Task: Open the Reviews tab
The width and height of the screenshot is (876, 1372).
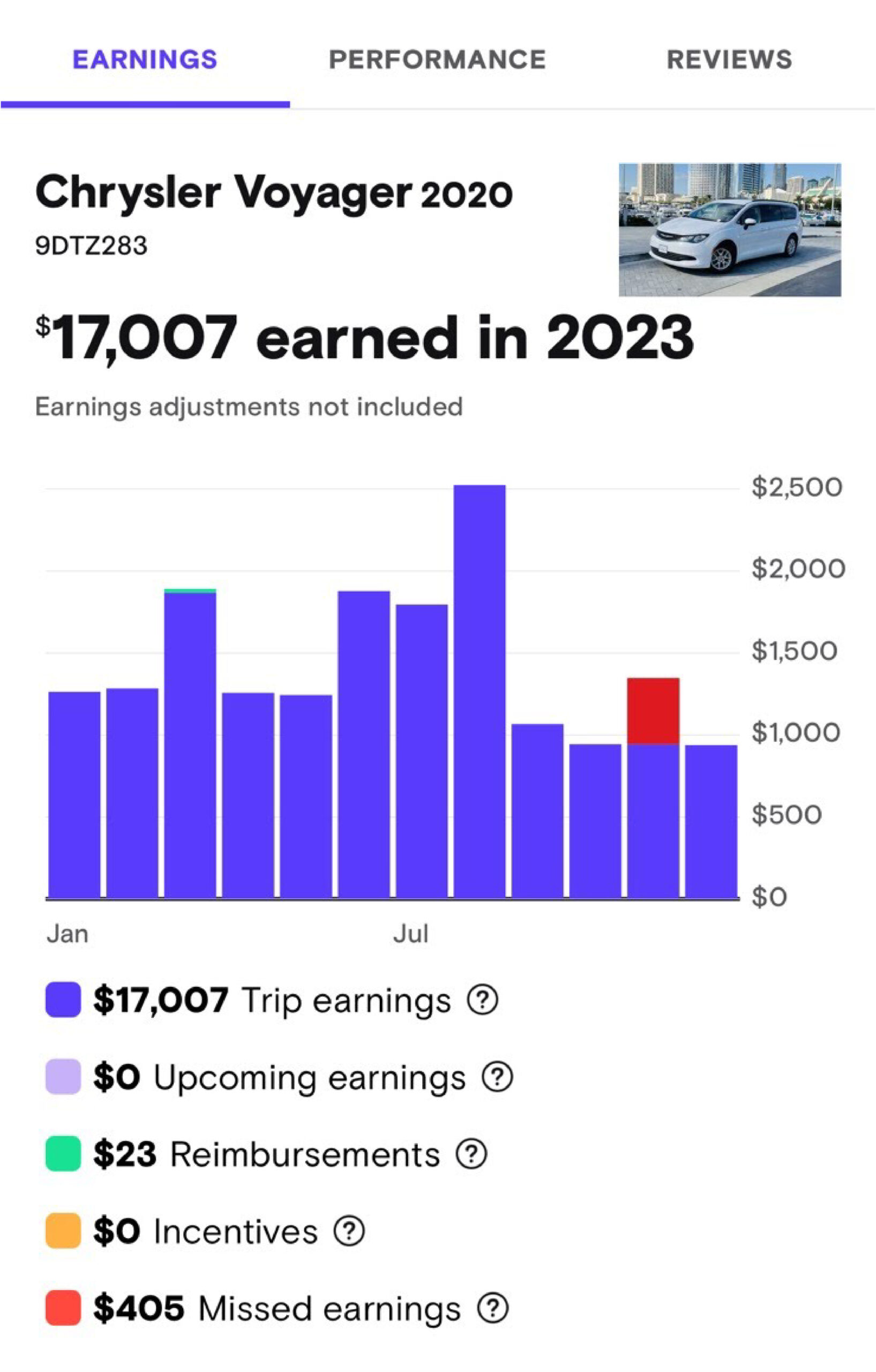Action: 729,60
